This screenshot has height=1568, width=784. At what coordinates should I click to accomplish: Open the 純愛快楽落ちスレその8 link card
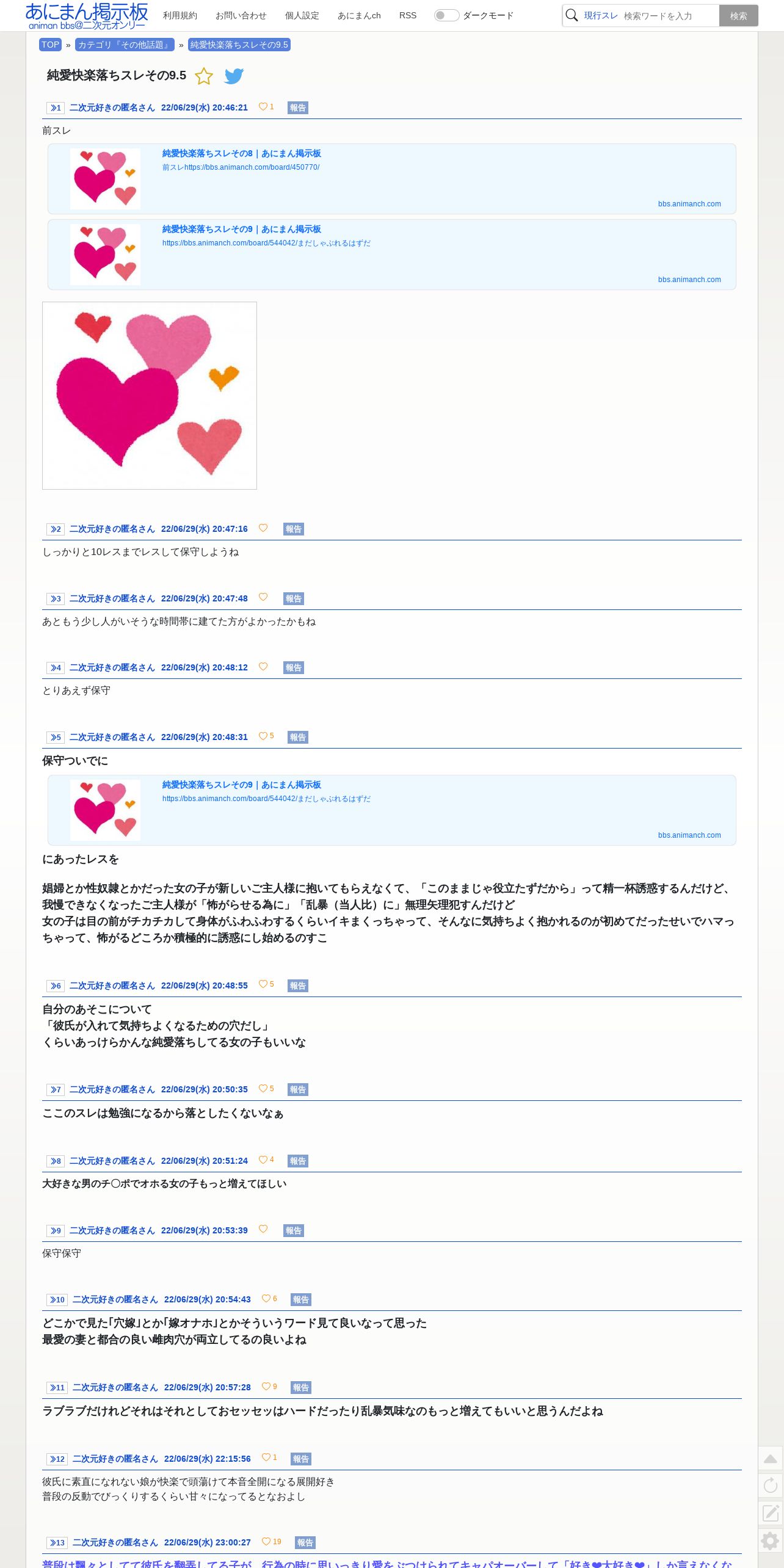392,179
